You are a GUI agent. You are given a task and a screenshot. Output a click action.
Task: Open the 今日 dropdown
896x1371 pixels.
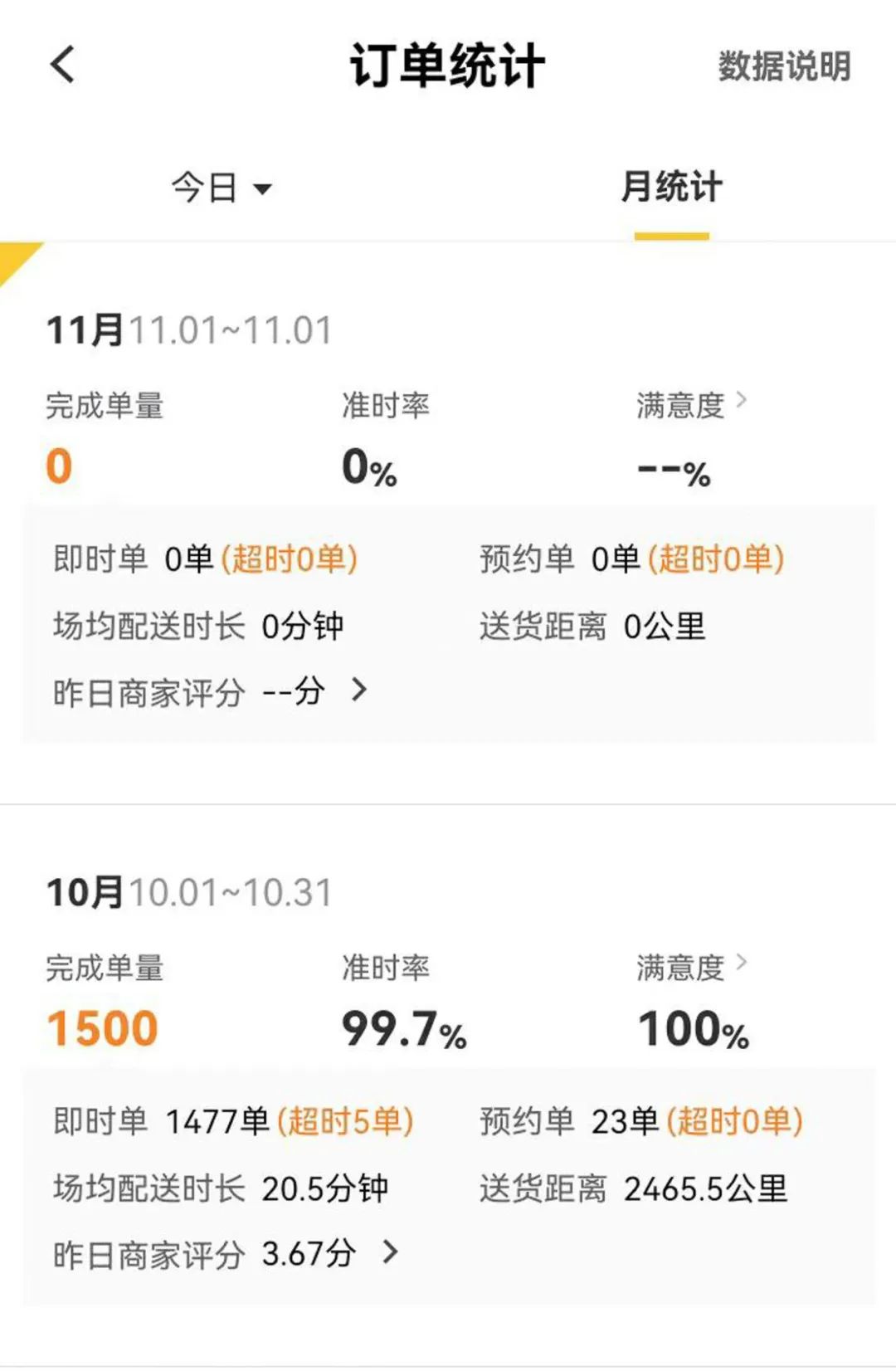pyautogui.click(x=222, y=188)
